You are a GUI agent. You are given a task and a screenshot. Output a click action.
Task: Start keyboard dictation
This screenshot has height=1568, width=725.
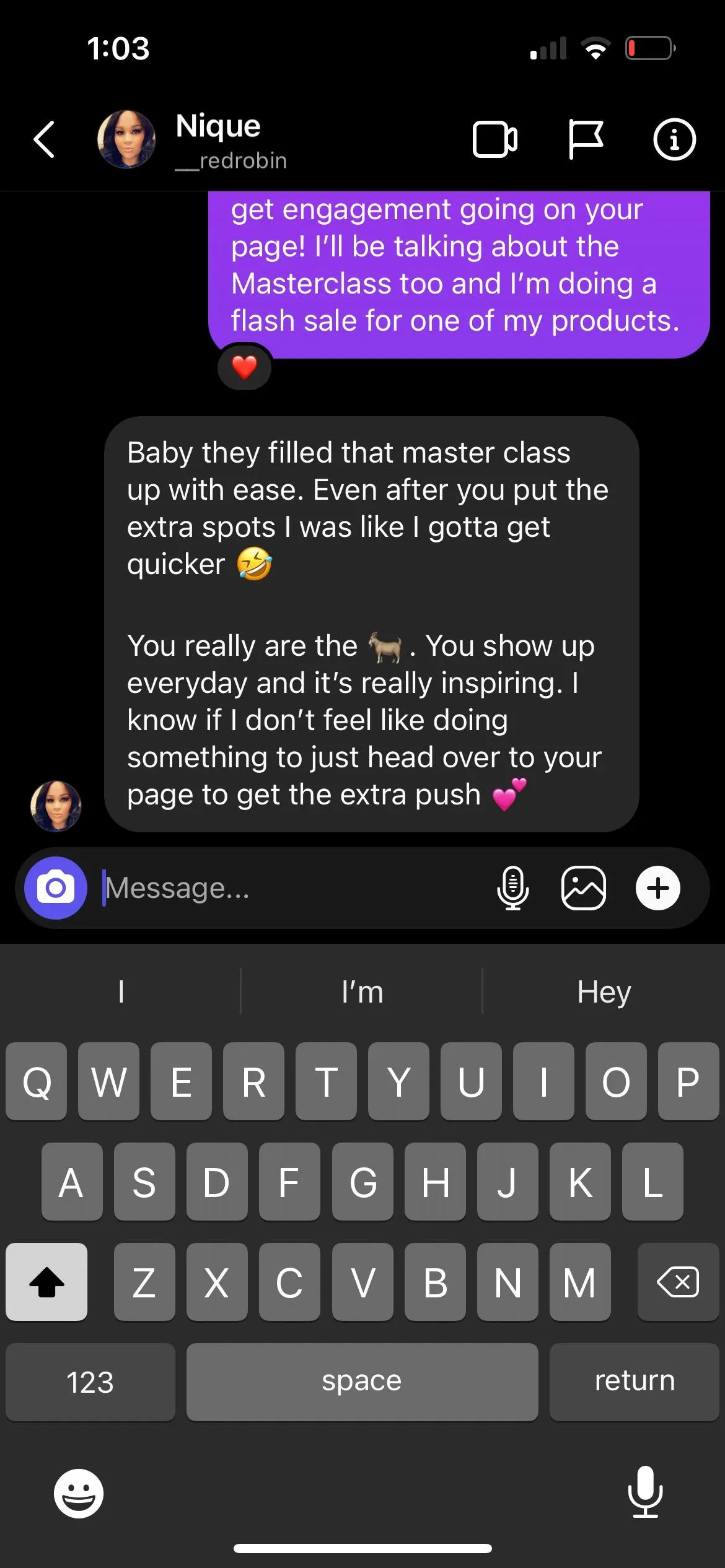(645, 1492)
